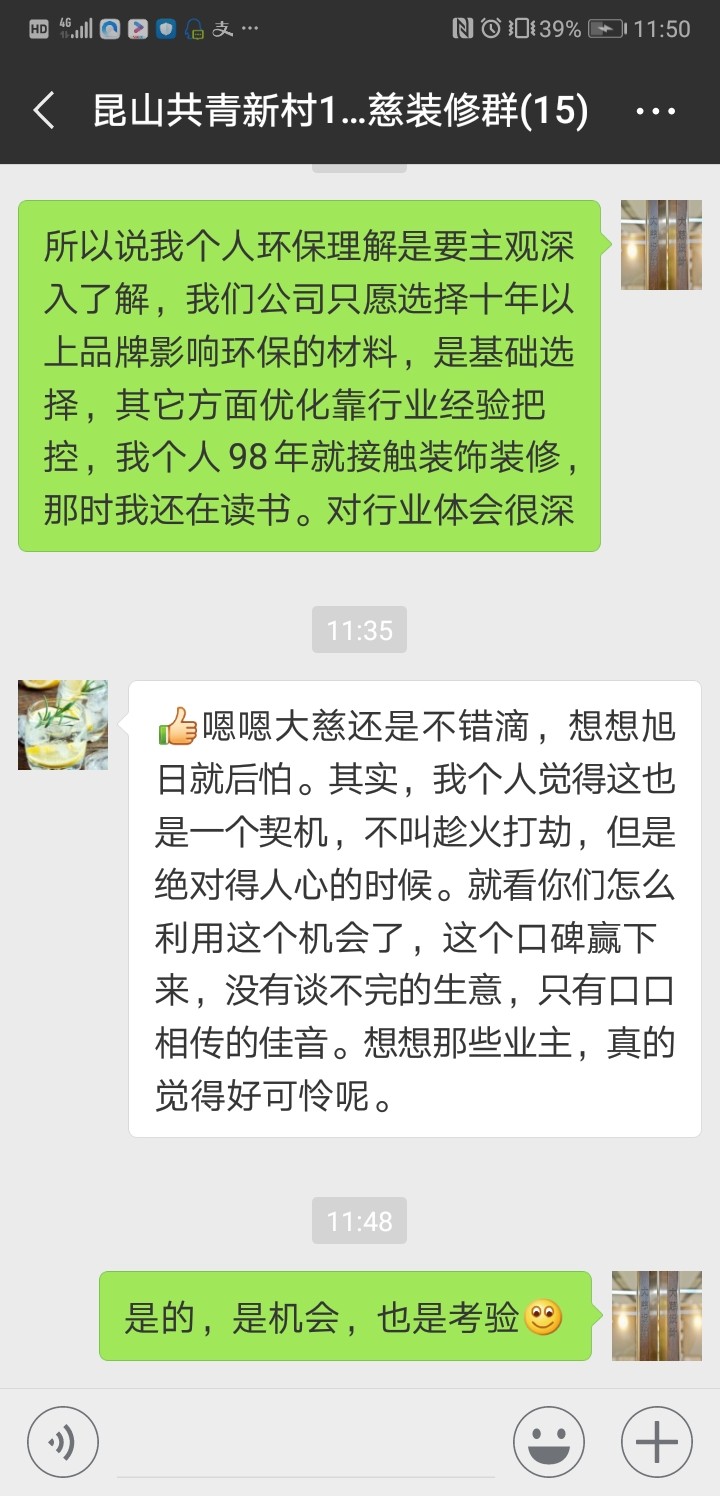Open the avatar beside the 环保理解 message
720x1496 pixels.
click(661, 245)
